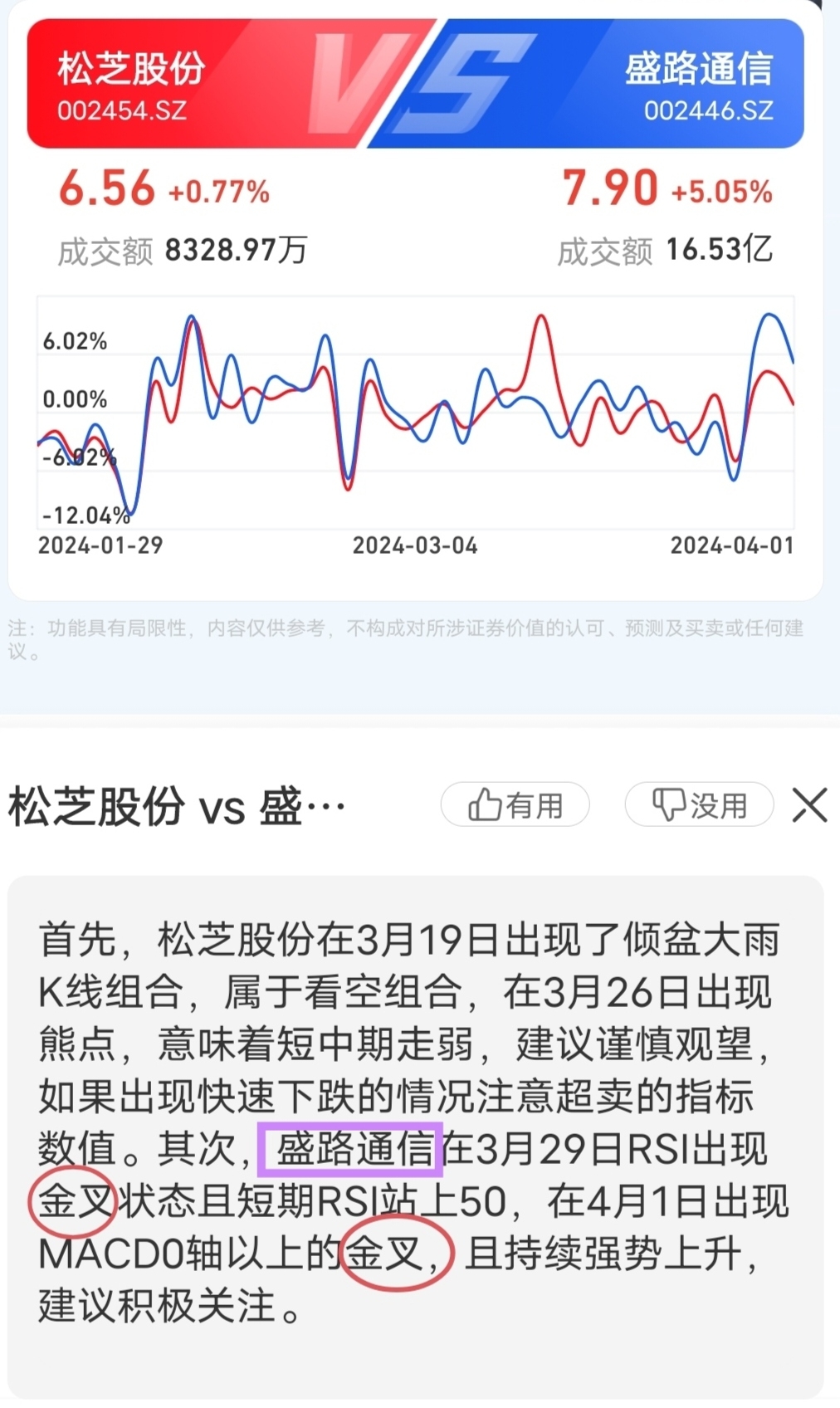Expand the truncated title 松芝股份 vs 盛…
The image size is (840, 1408).
click(x=174, y=804)
